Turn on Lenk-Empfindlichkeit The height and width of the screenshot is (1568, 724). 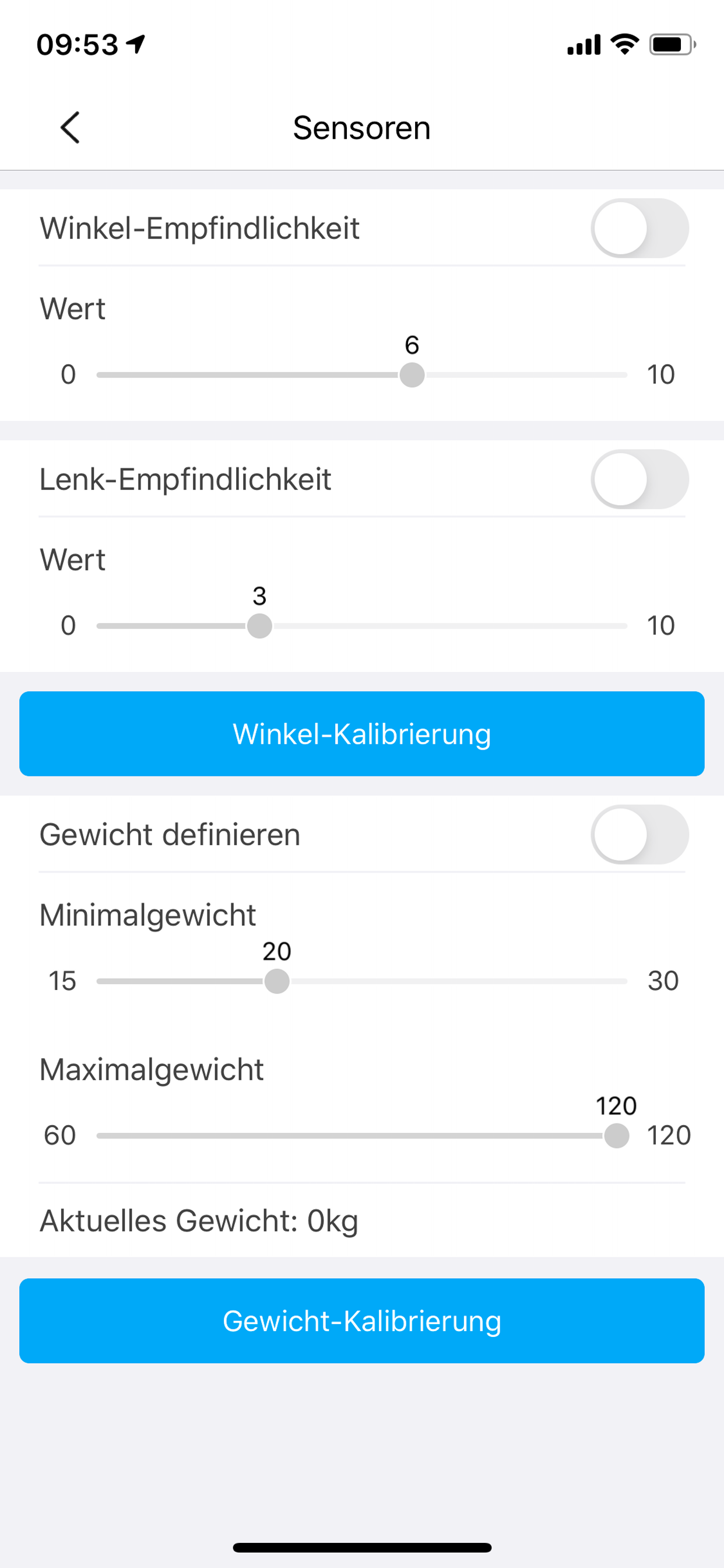[639, 480]
